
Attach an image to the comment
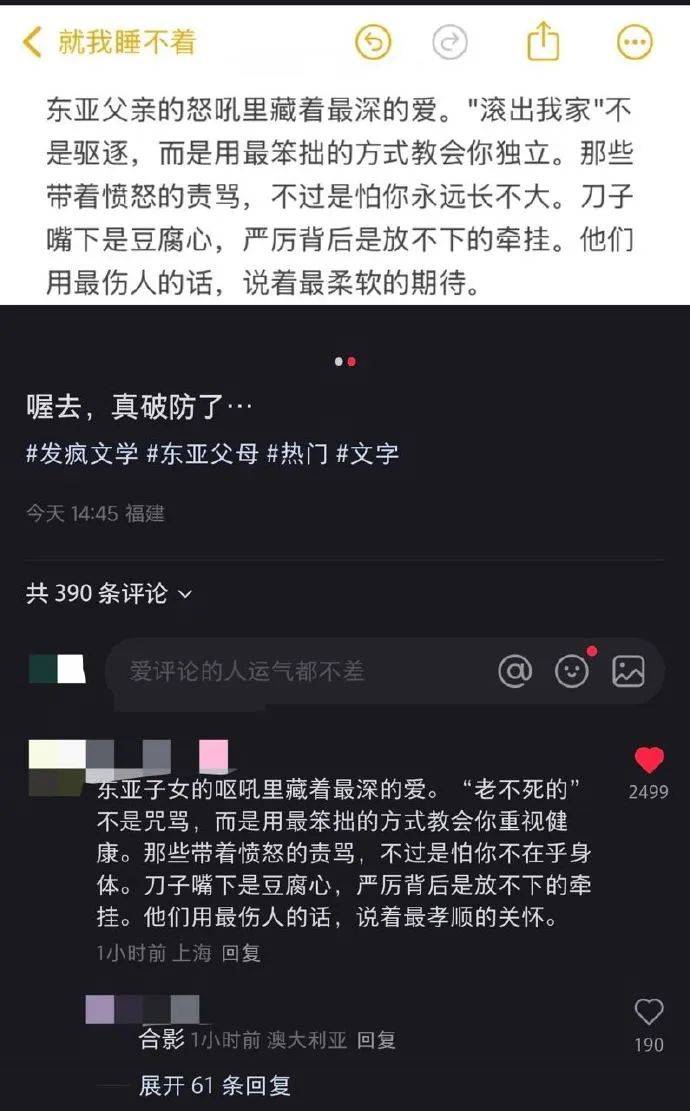pyautogui.click(x=628, y=671)
